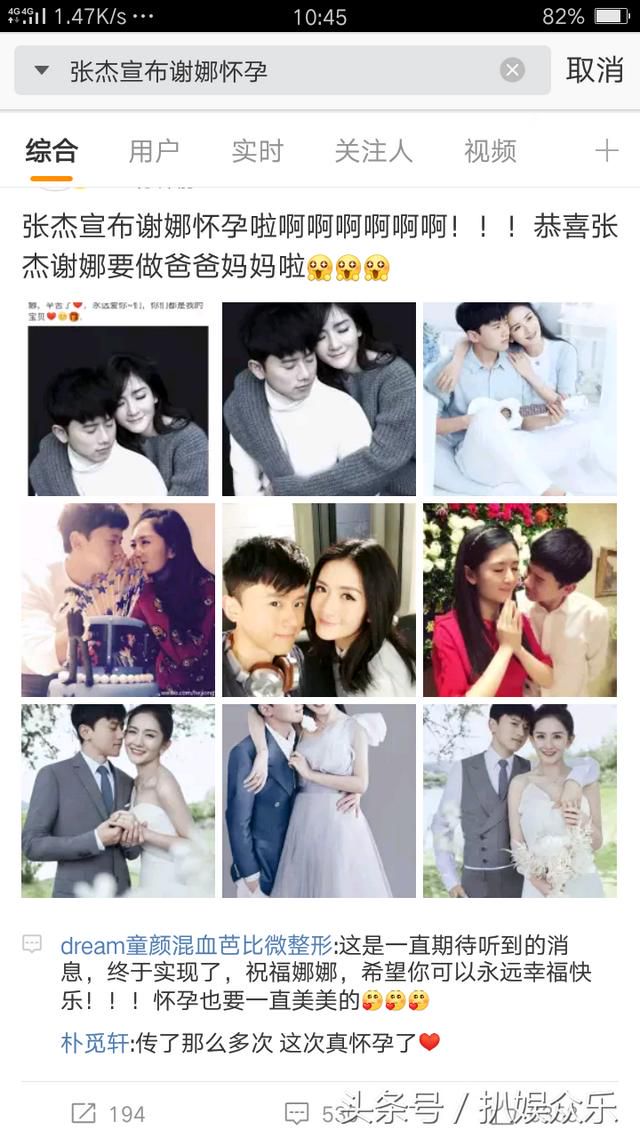This screenshot has width=640, height=1138.
Task: Switch to the 关注人 tab
Action: point(373,151)
